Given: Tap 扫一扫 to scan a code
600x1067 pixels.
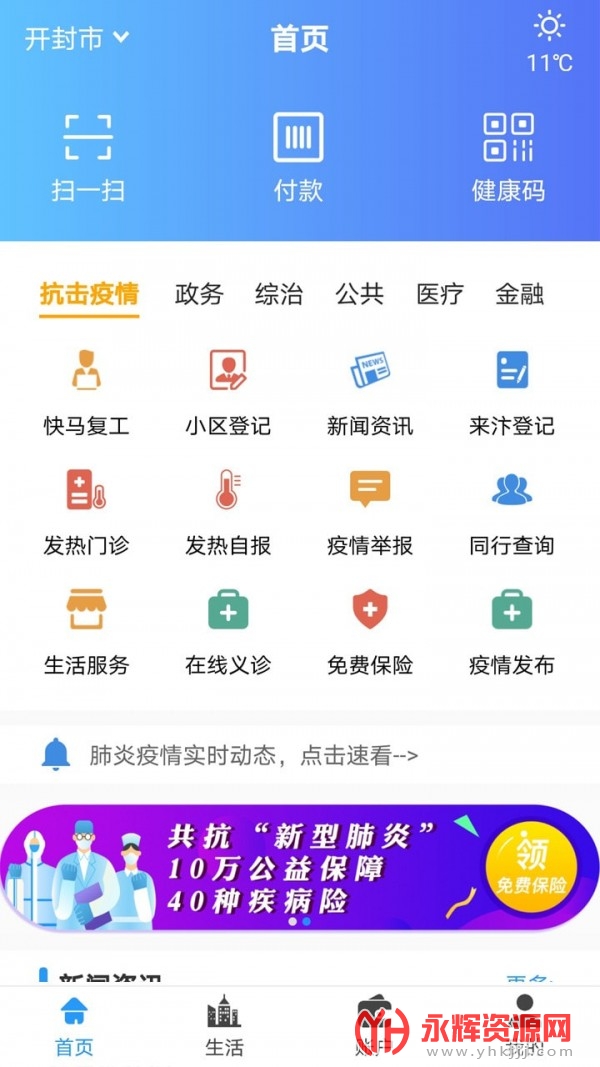Looking at the screenshot, I should coord(88,156).
